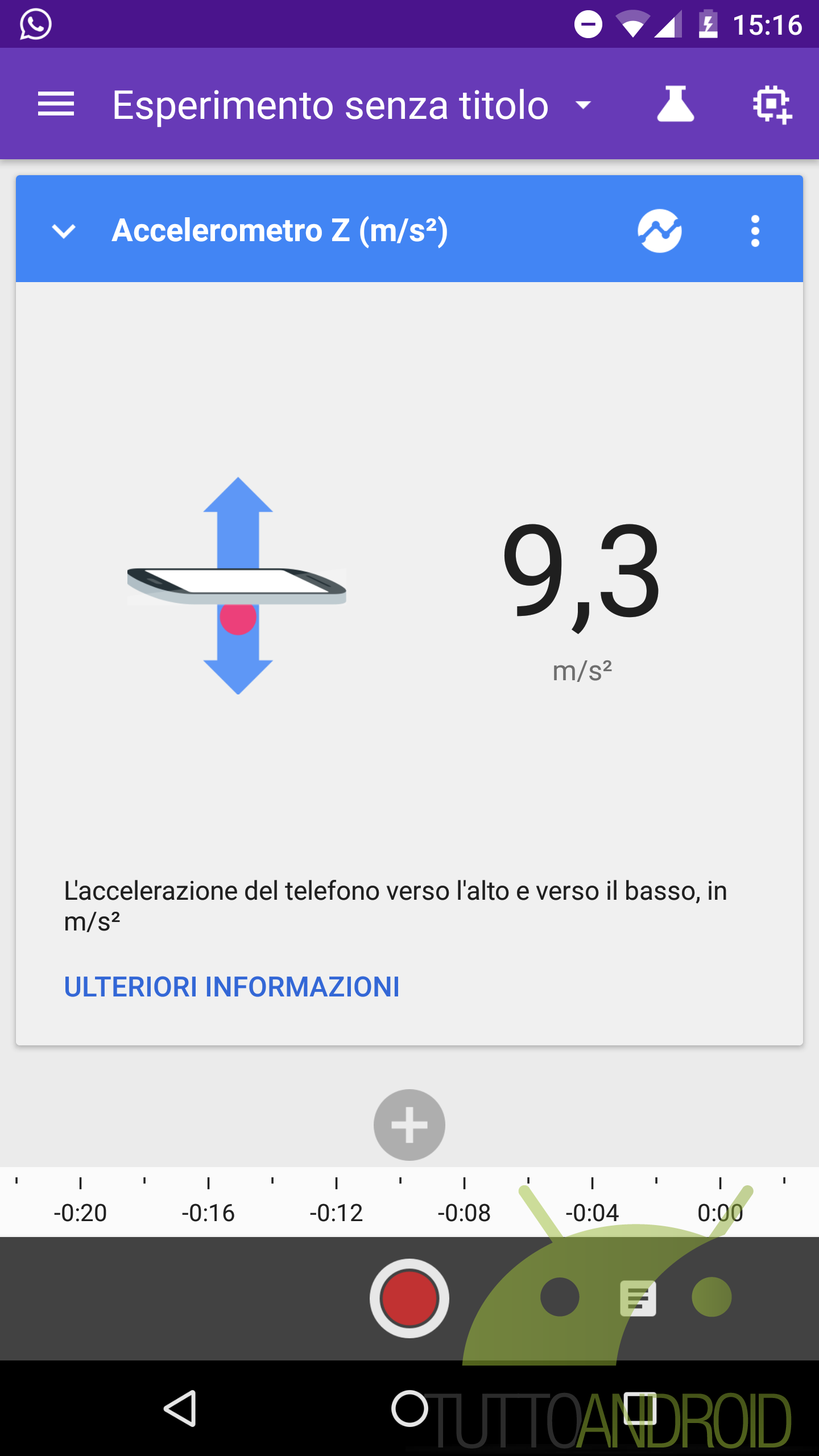This screenshot has height=1456, width=819.
Task: Go to the home screen
Action: (x=409, y=1409)
